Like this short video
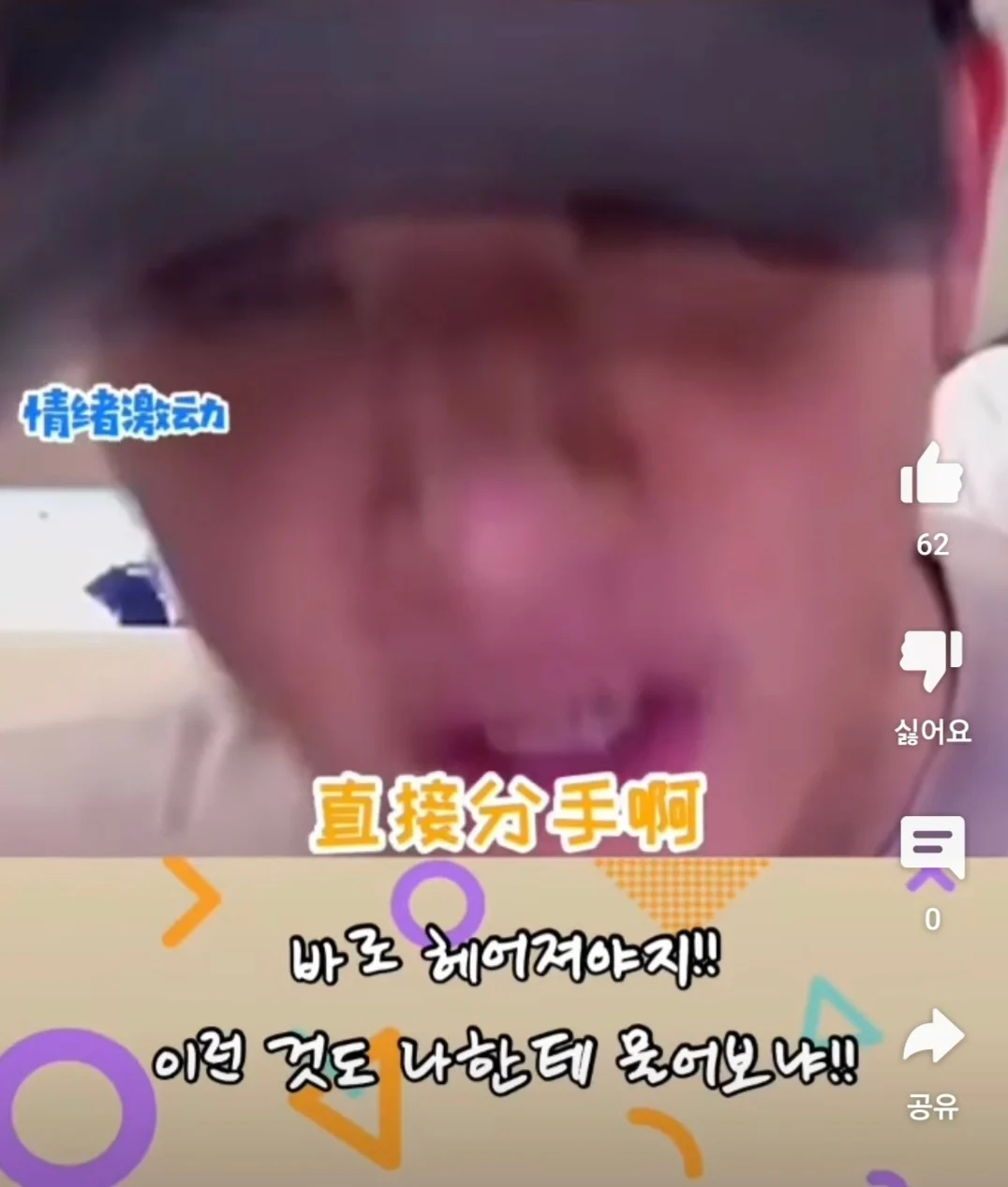This screenshot has height=1187, width=1008. [931, 476]
